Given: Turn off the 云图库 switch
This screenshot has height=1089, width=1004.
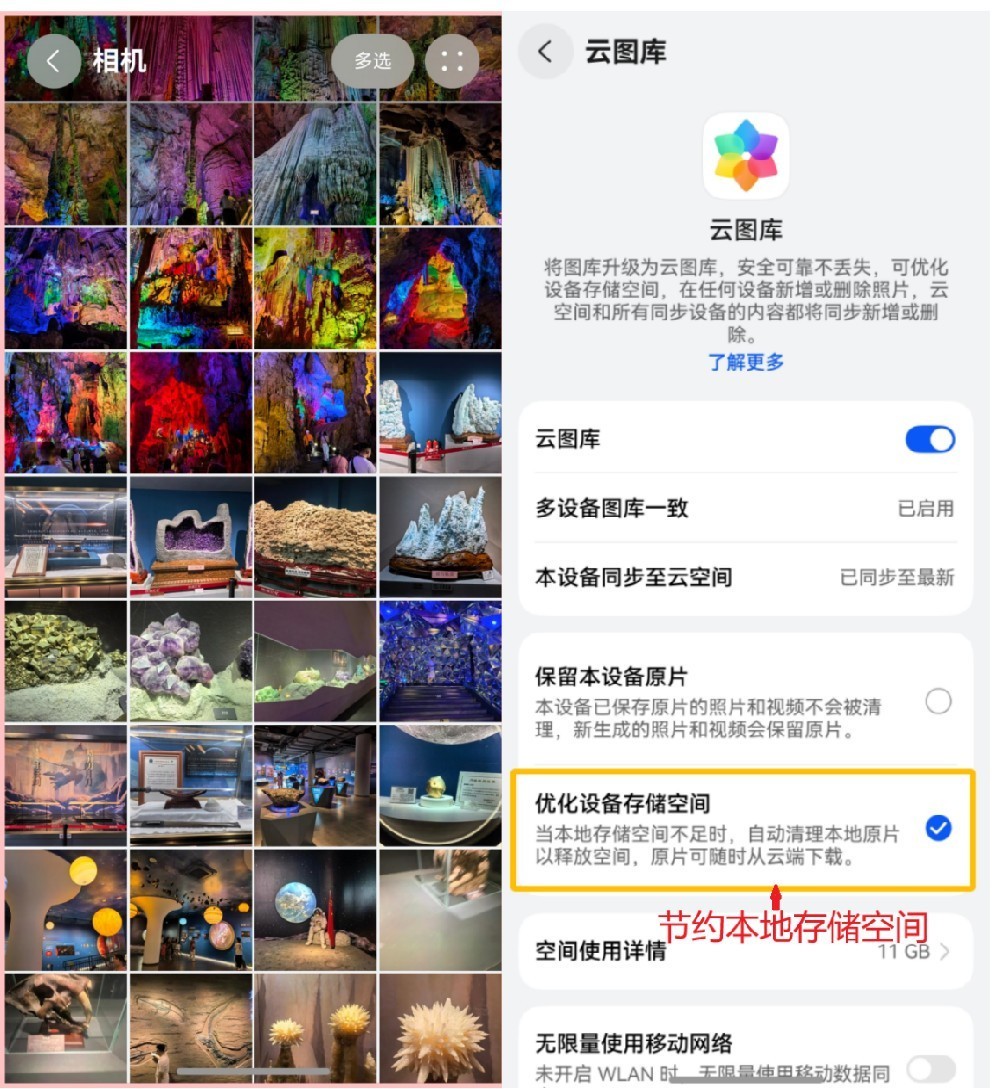Looking at the screenshot, I should 929,439.
